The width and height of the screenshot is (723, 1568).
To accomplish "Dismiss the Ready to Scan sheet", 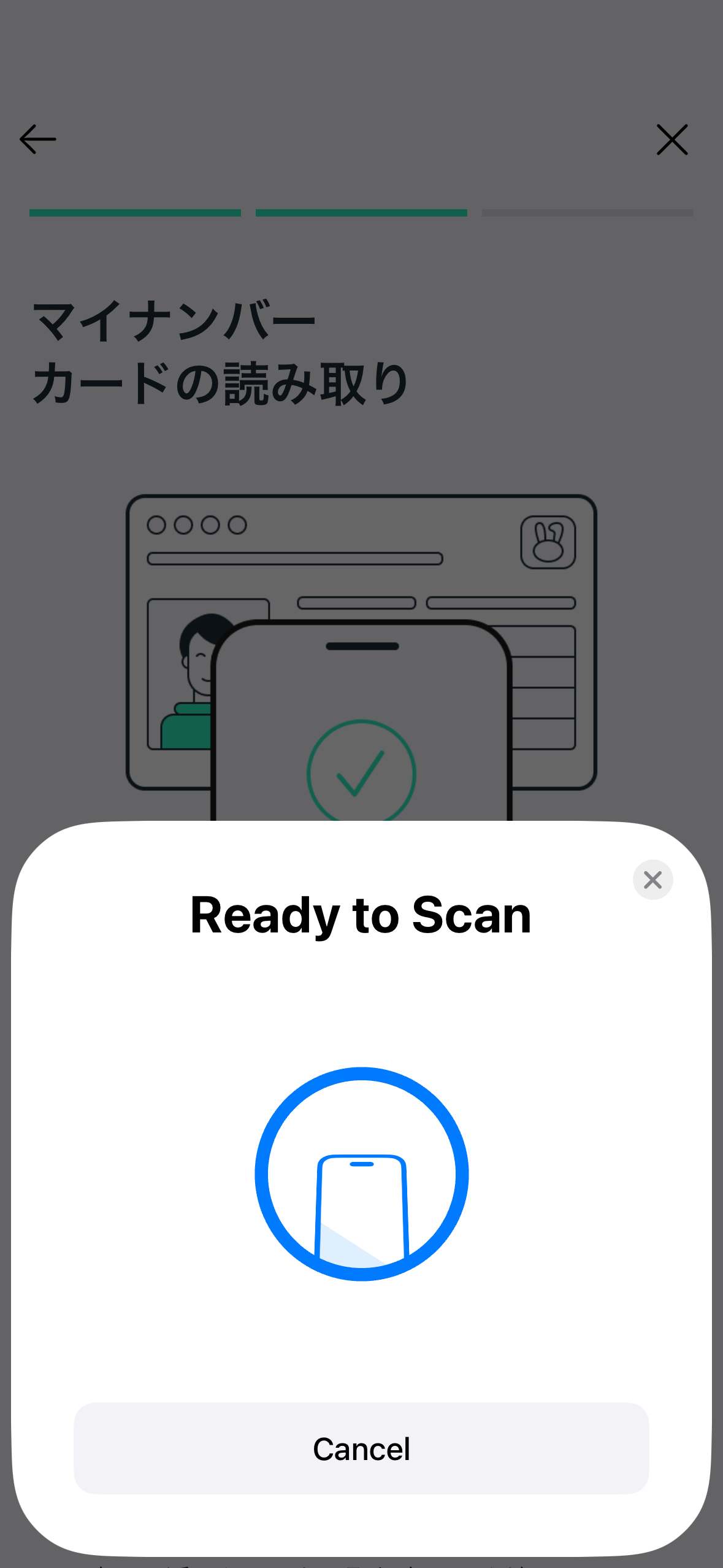I will tap(652, 880).
